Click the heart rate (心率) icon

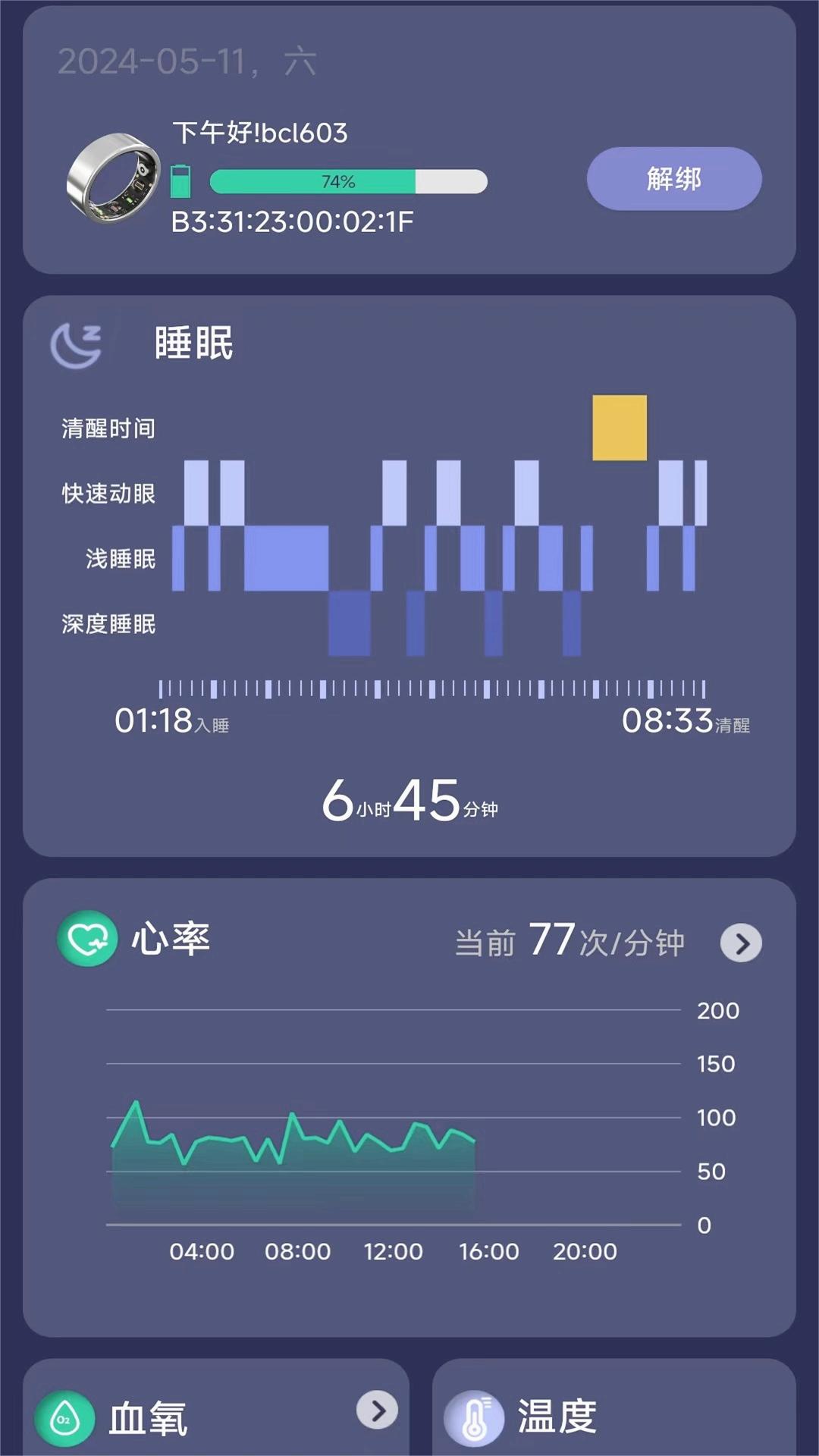click(x=86, y=940)
